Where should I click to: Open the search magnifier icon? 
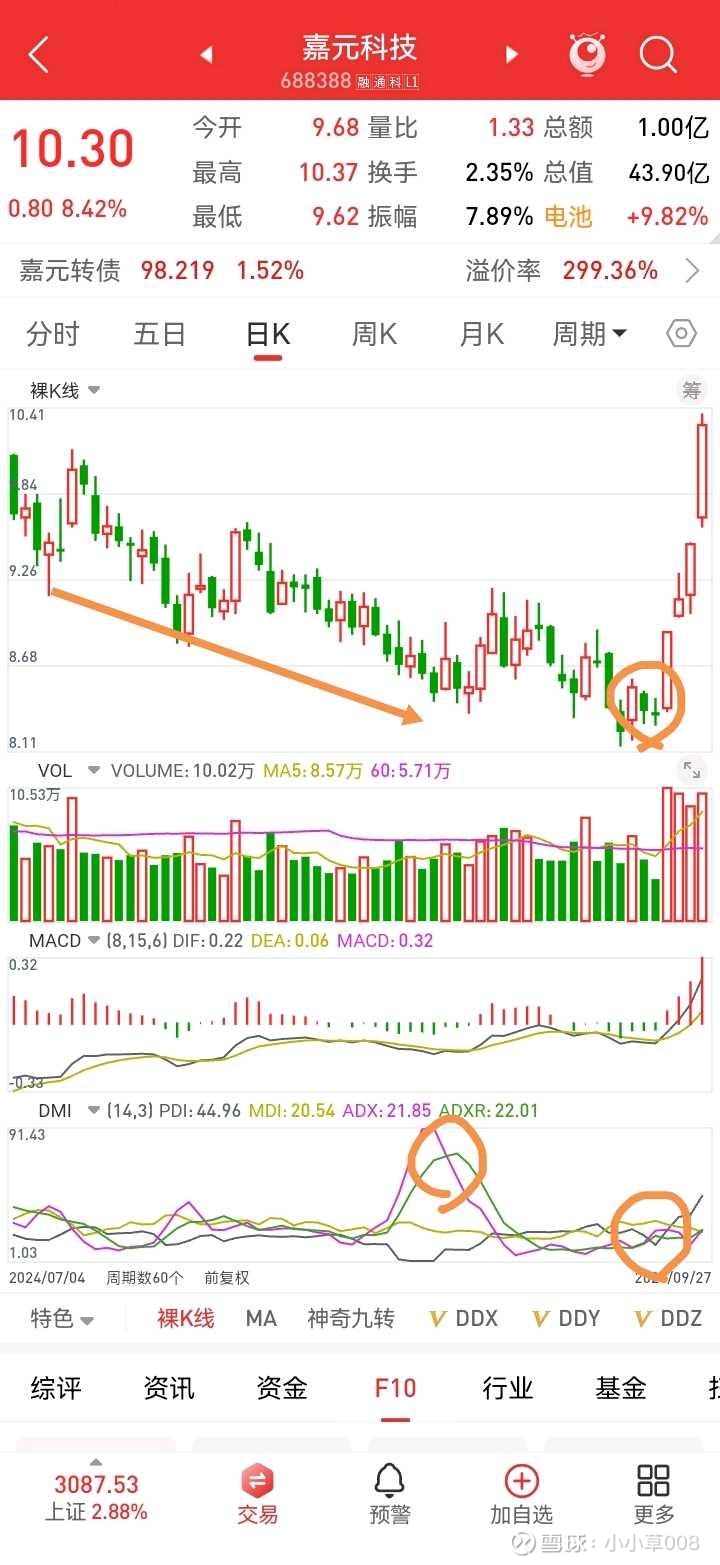point(659,54)
